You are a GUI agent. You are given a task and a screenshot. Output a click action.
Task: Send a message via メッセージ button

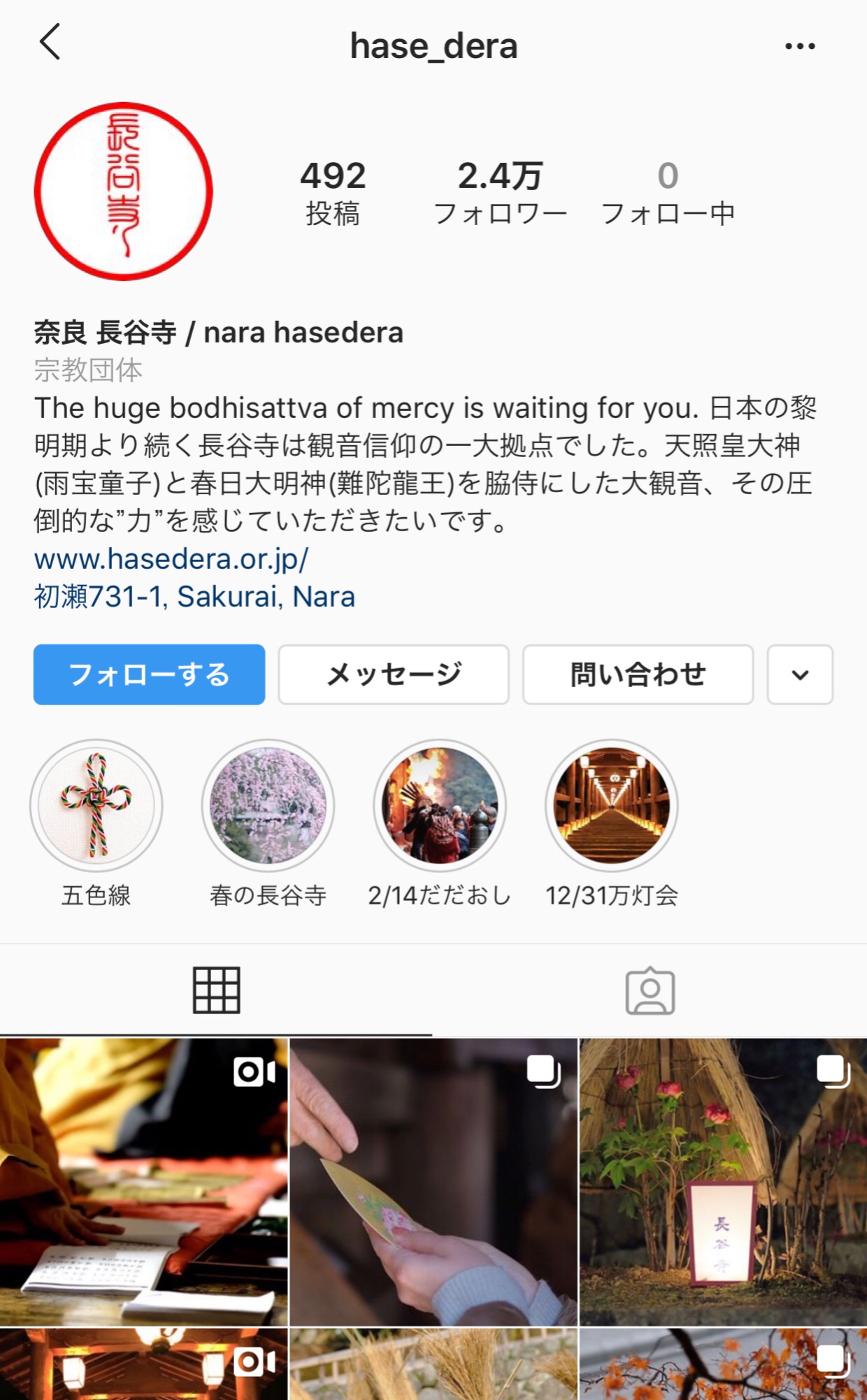pos(394,674)
